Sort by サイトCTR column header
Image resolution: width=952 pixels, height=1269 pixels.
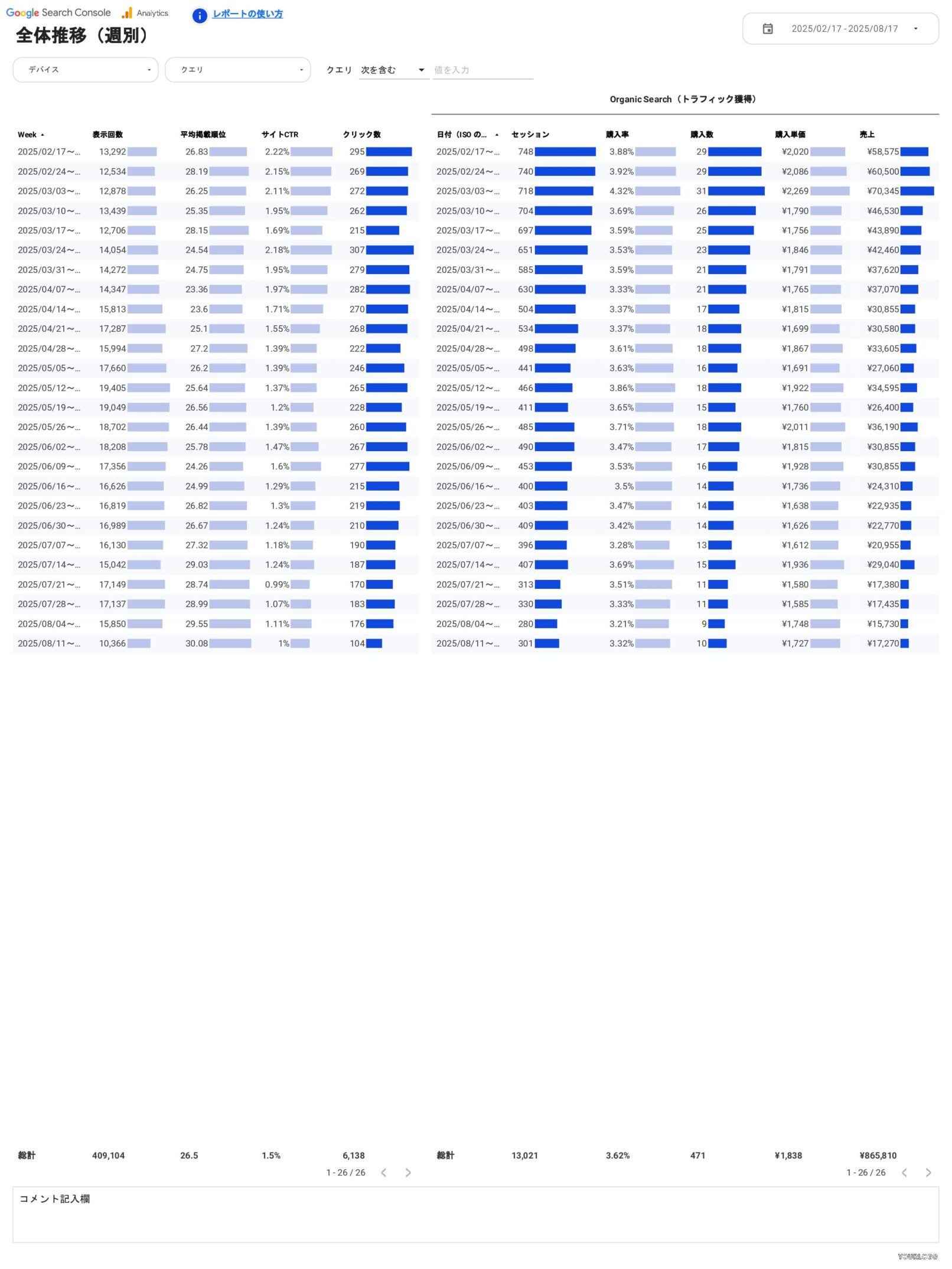click(x=280, y=135)
